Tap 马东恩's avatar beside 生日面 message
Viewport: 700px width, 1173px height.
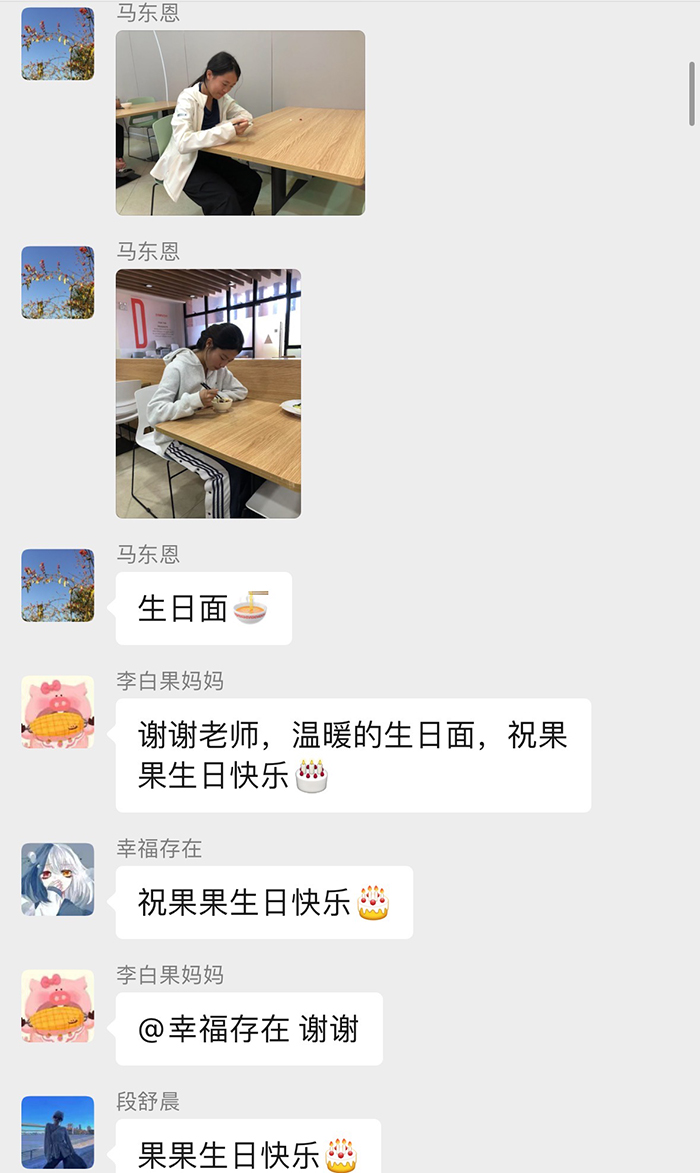coord(58,585)
